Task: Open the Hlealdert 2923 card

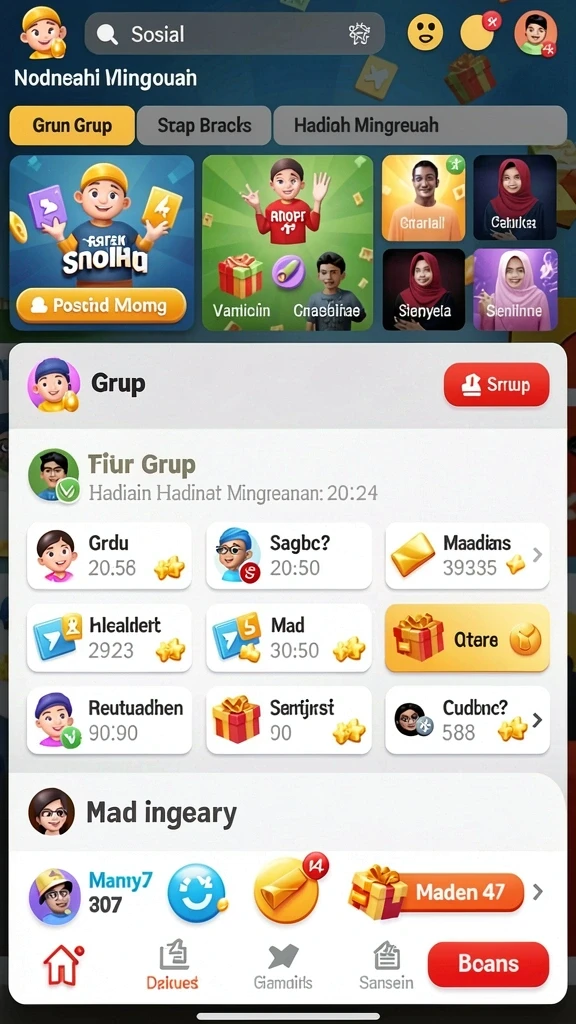Action: coord(109,638)
